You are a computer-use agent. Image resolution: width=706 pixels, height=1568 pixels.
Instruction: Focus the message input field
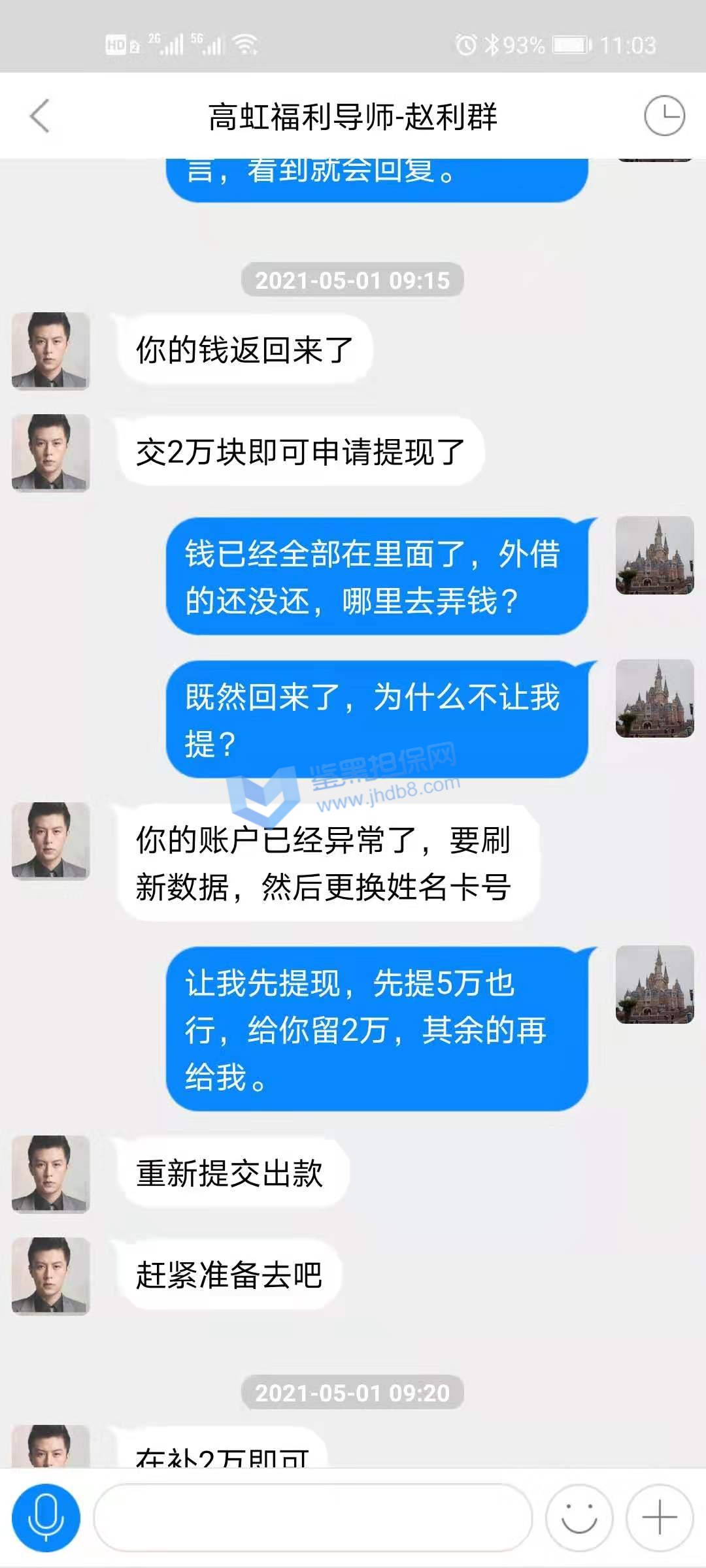(x=312, y=1517)
